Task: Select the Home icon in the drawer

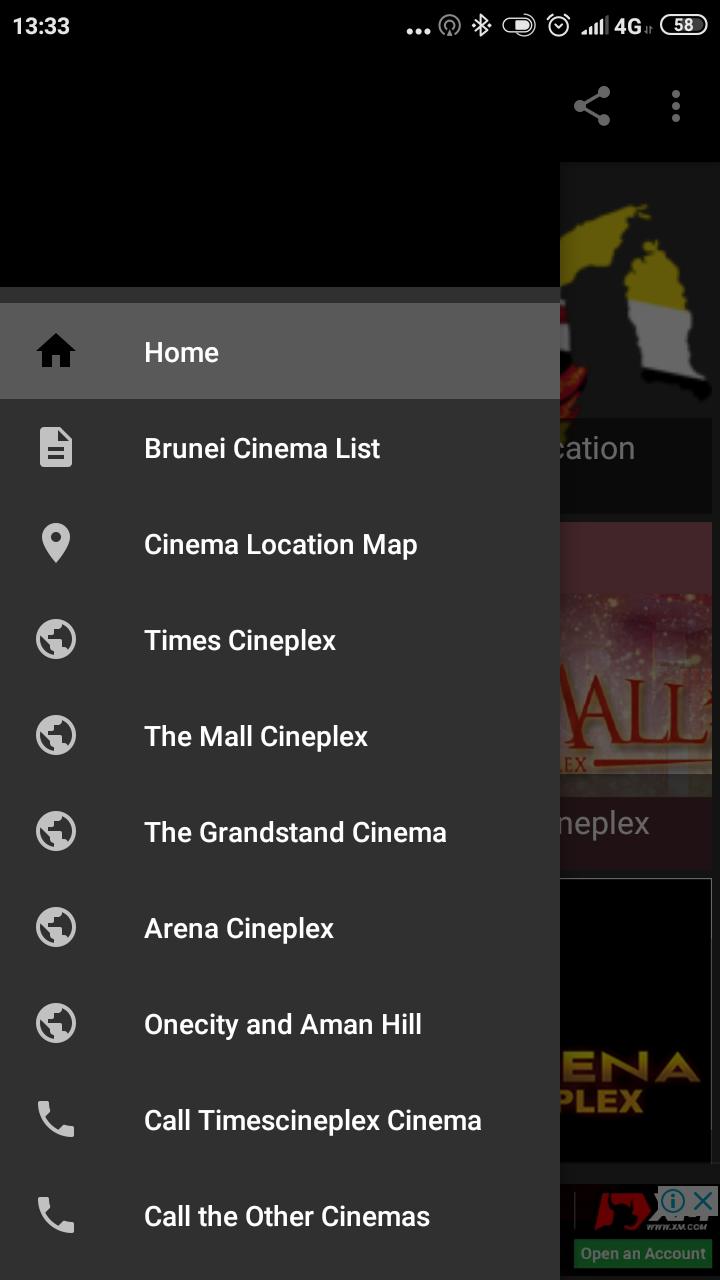Action: click(55, 351)
